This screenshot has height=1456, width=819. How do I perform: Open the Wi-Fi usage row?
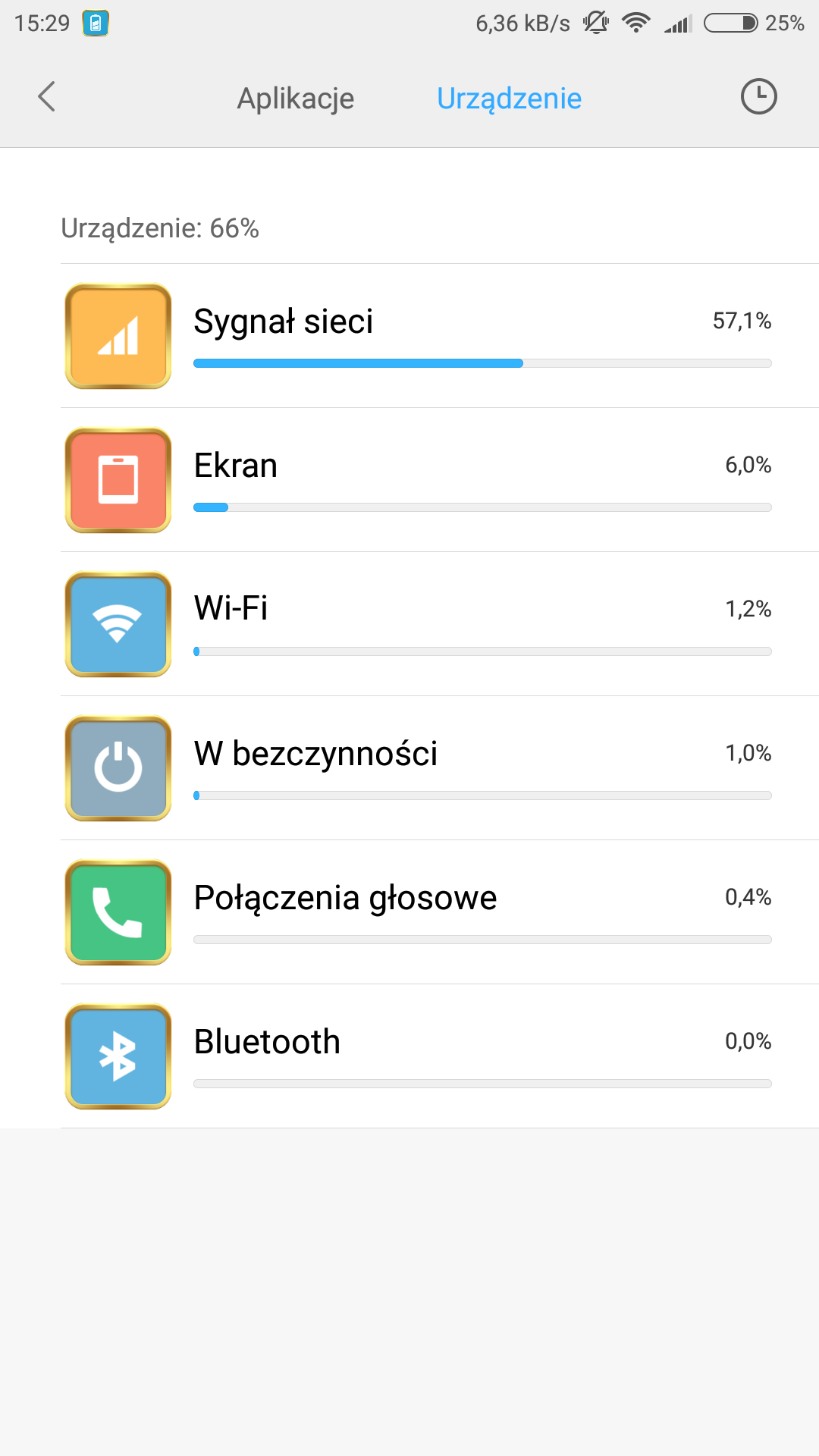click(x=440, y=624)
